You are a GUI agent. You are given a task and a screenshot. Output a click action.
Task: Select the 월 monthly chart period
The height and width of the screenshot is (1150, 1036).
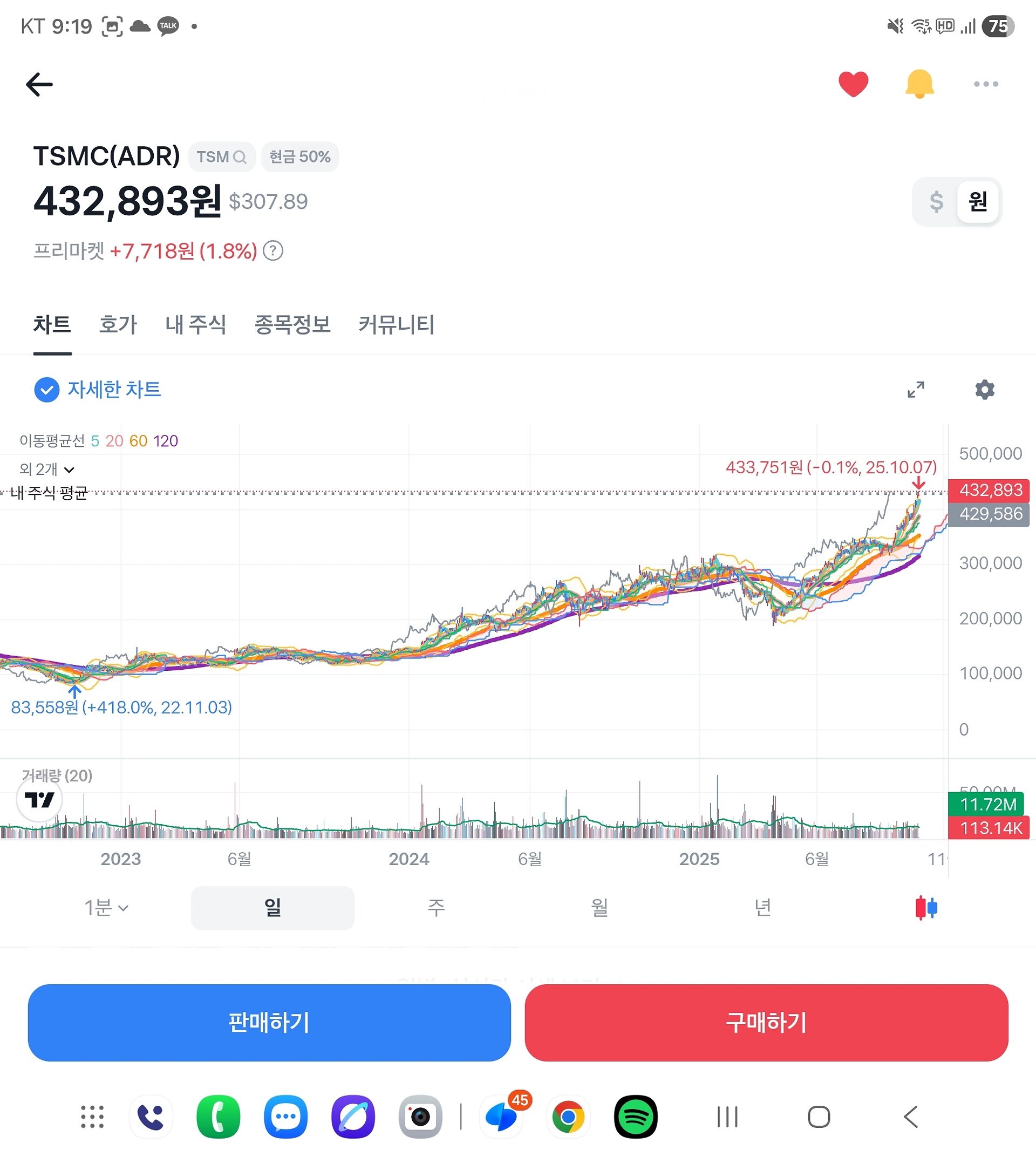coord(599,908)
